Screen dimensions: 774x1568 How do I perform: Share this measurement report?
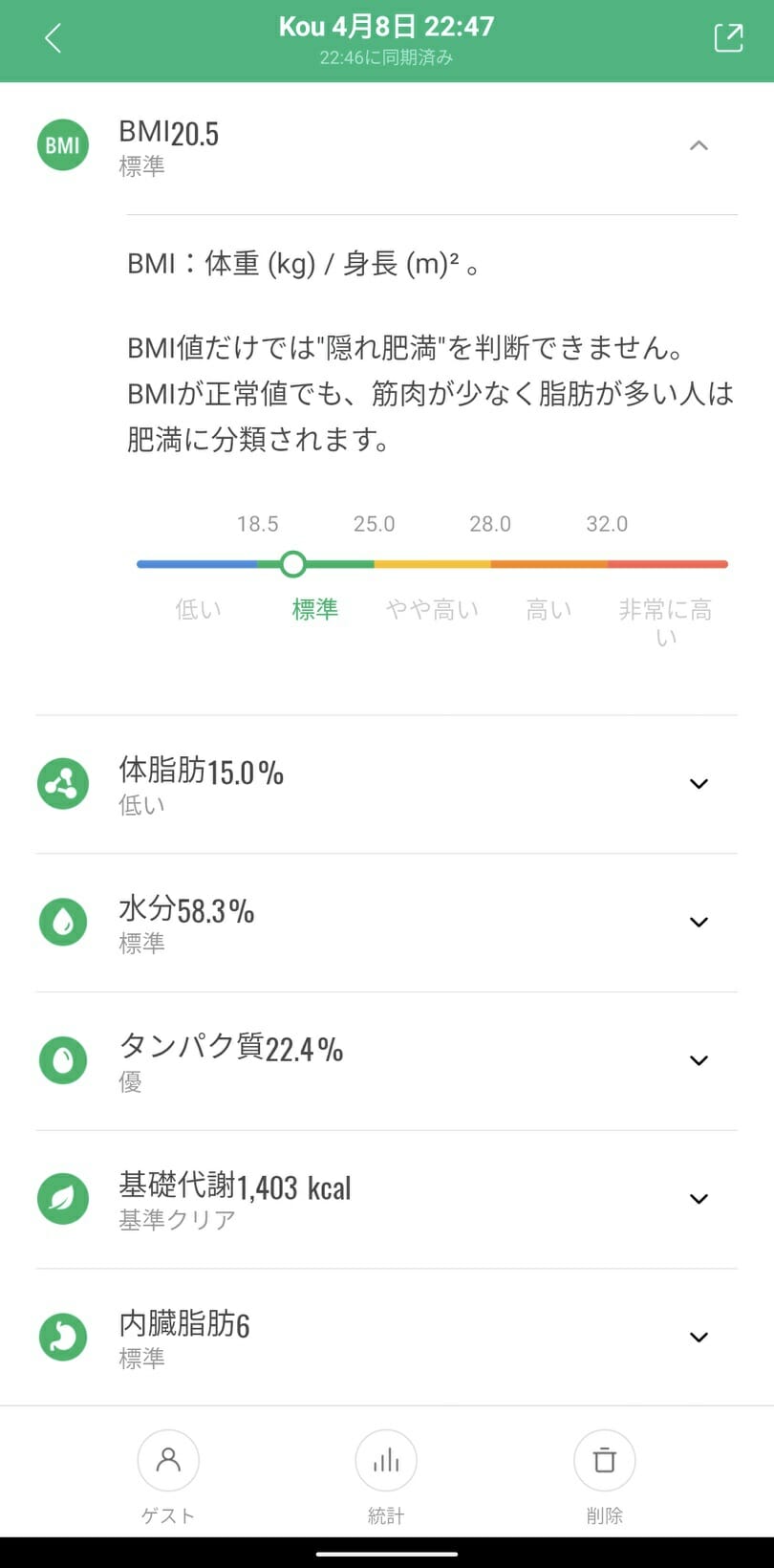point(728,37)
